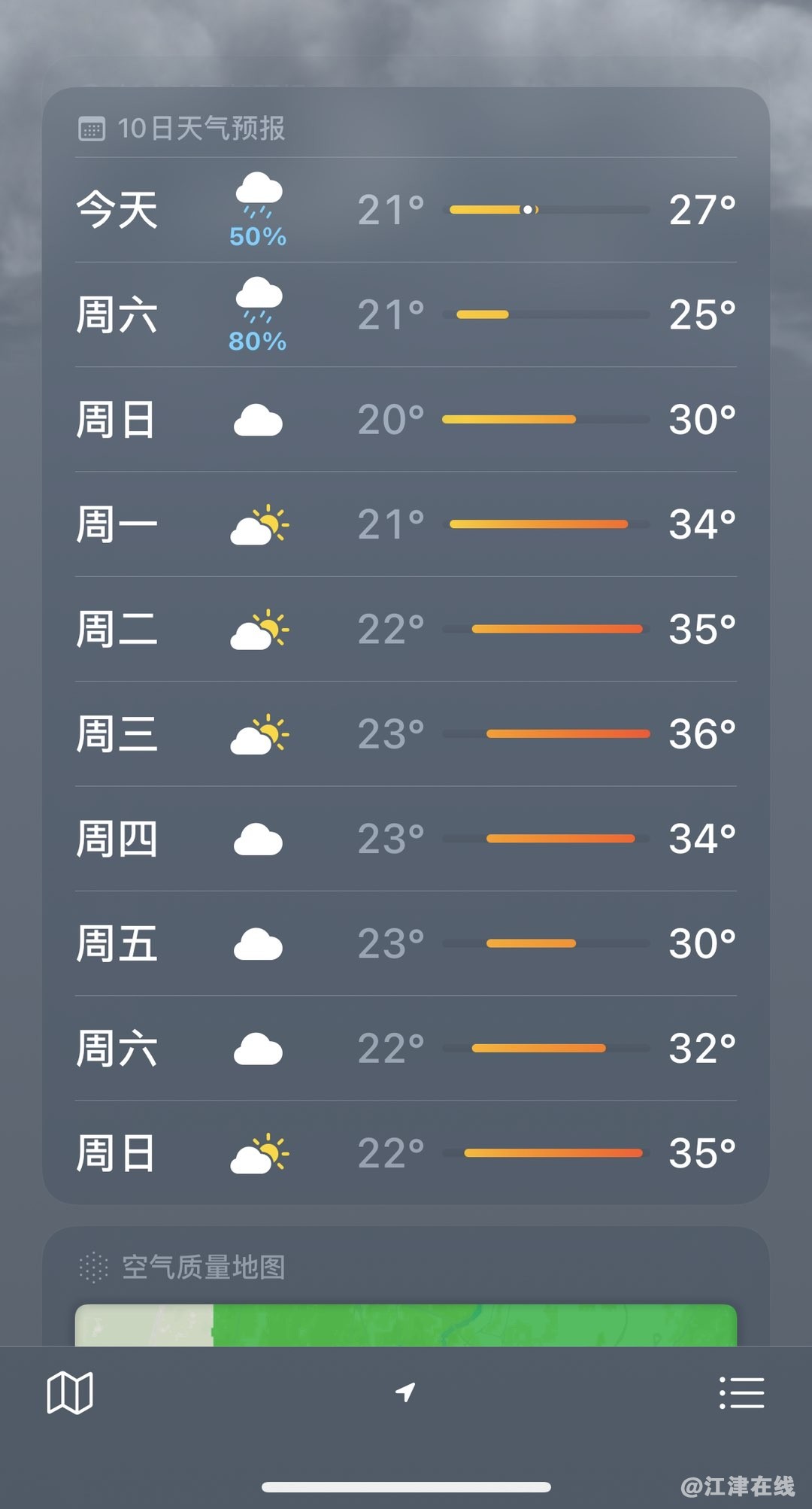Select the 周四 forecast row
Image resolution: width=812 pixels, height=1509 pixels.
[x=406, y=839]
